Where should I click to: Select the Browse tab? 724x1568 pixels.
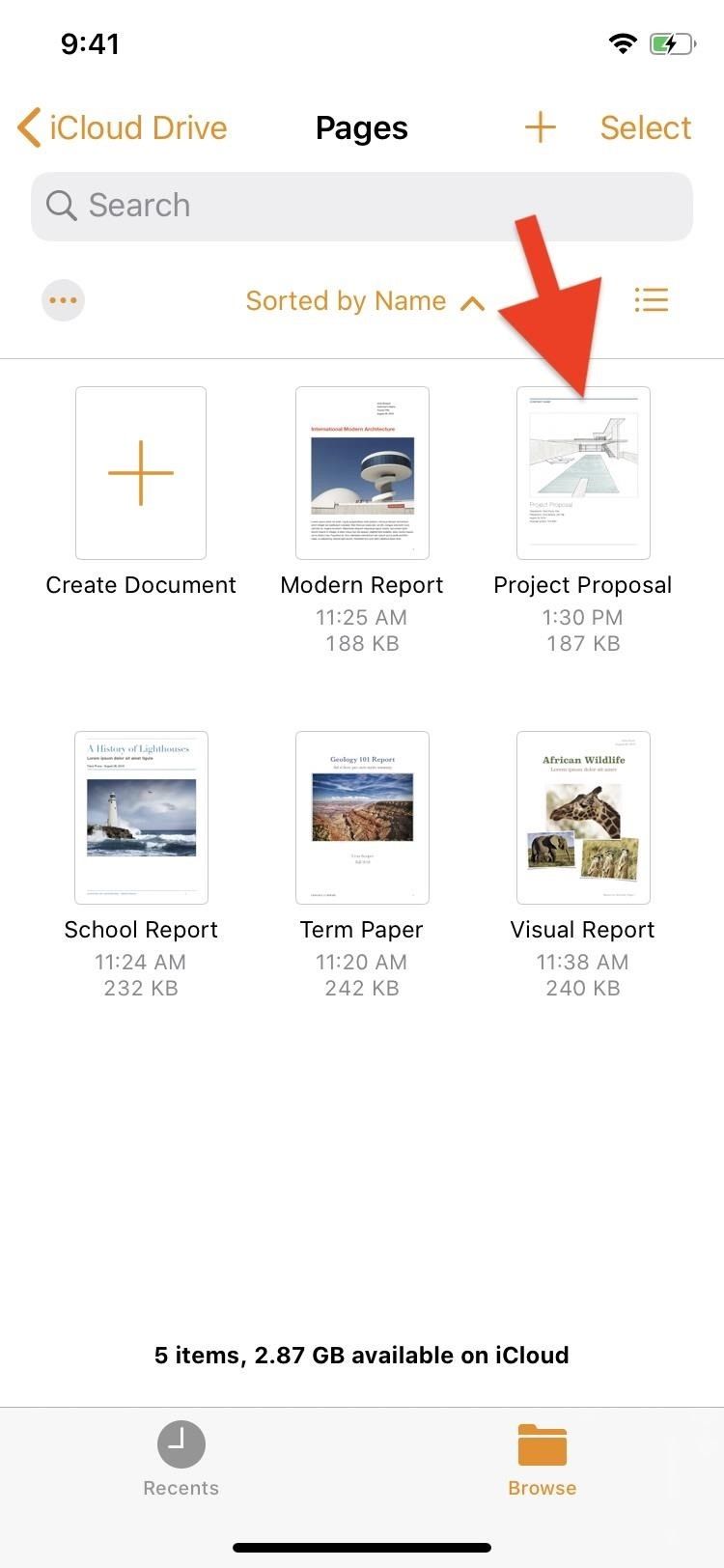pyautogui.click(x=542, y=1458)
